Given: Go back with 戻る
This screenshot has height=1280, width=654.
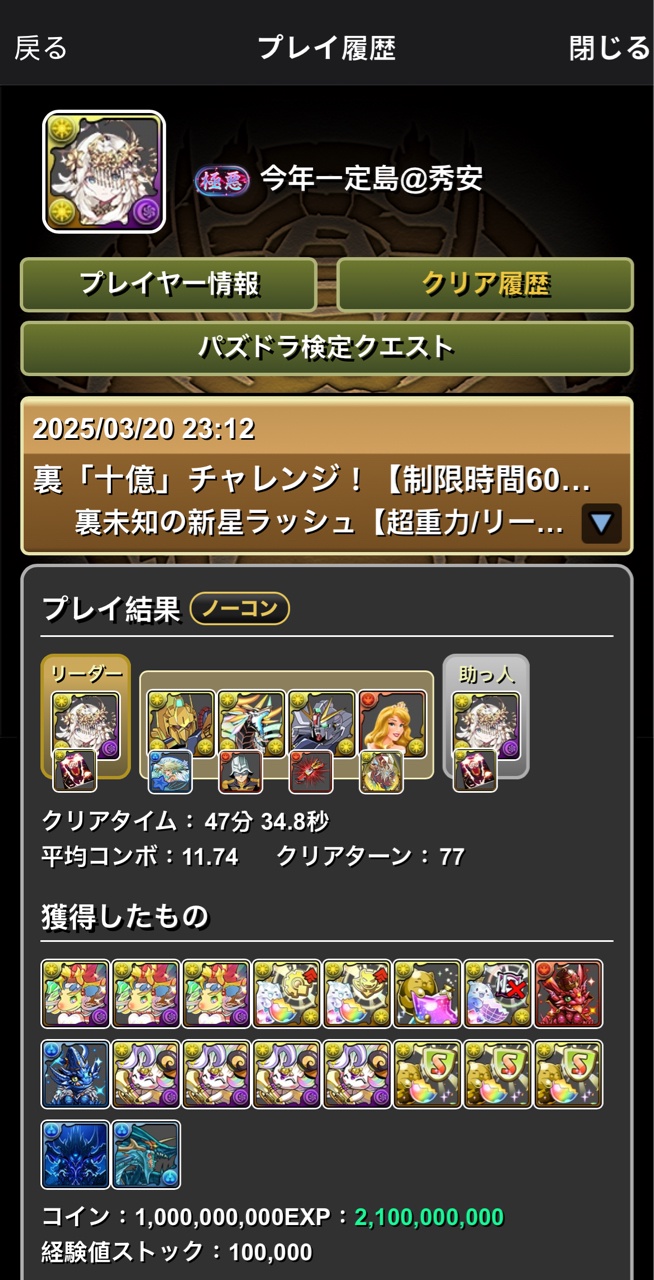Looking at the screenshot, I should pos(41,47).
